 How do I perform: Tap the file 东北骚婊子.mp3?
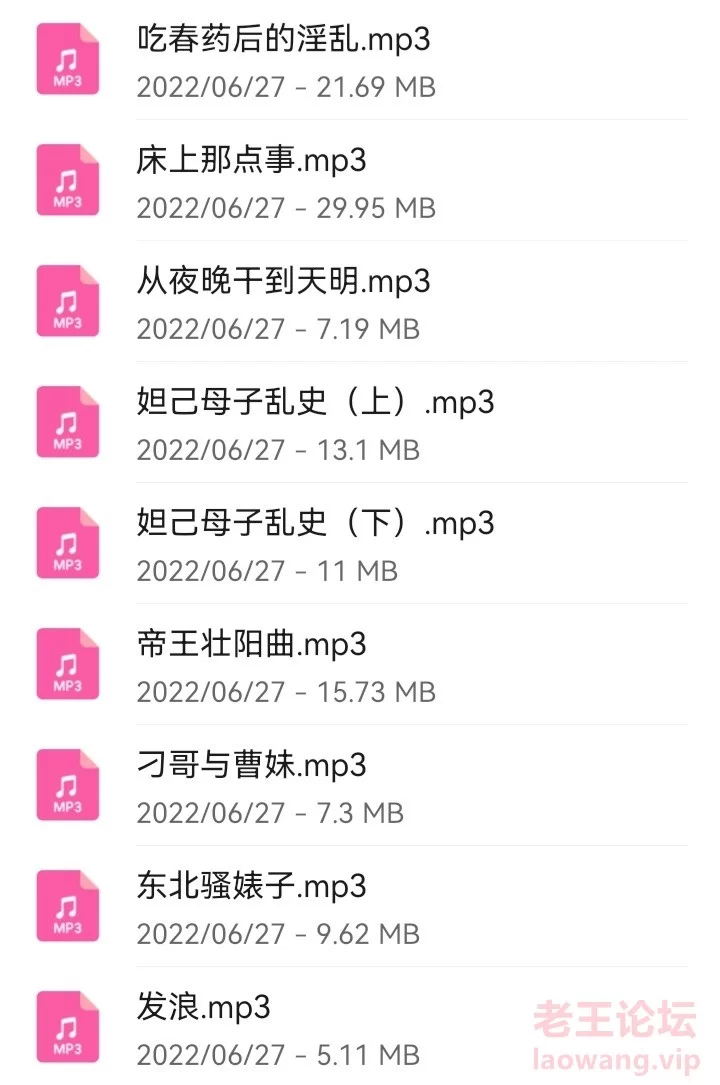coord(251,887)
